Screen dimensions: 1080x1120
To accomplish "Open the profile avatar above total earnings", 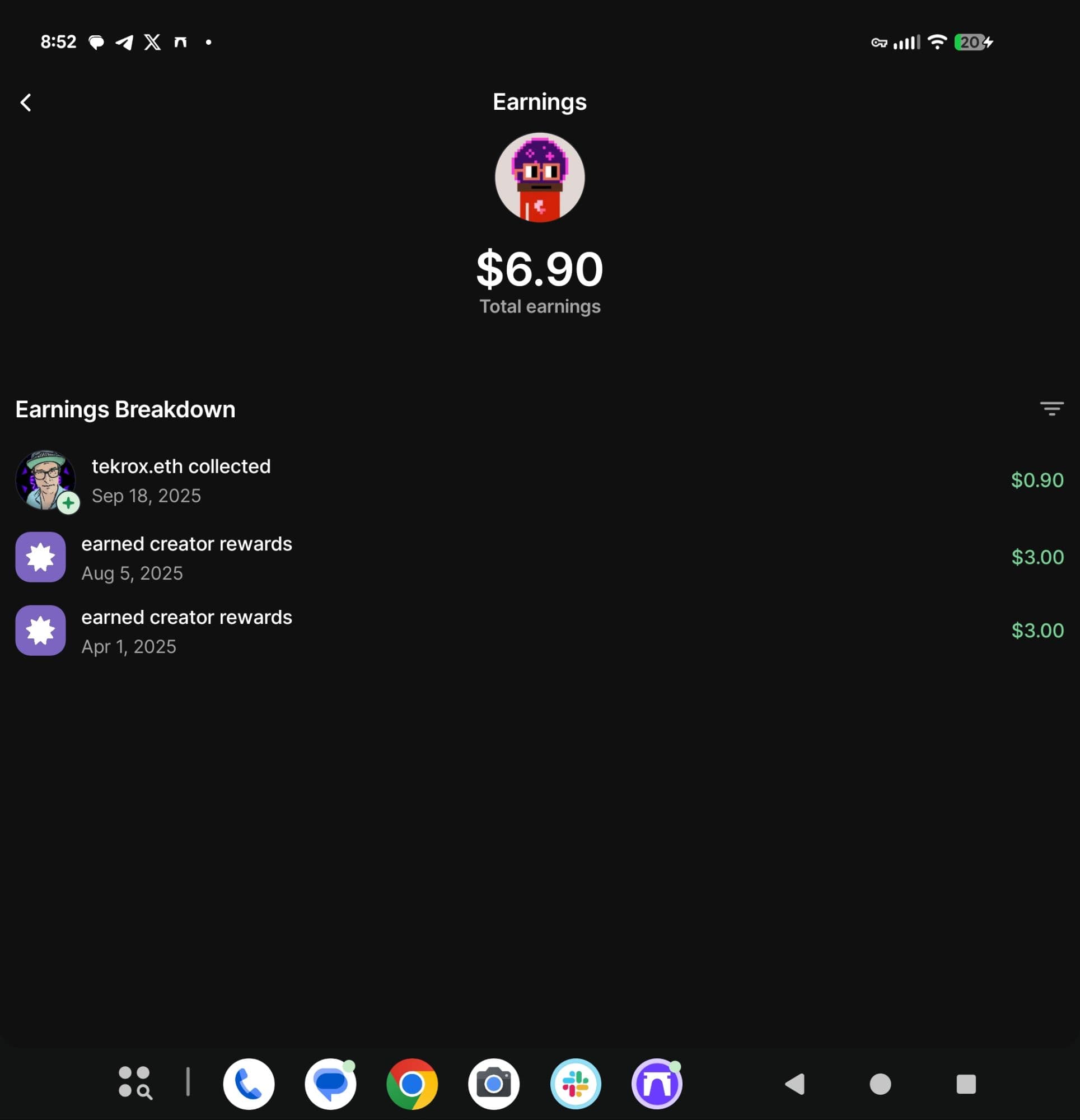I will [x=539, y=177].
